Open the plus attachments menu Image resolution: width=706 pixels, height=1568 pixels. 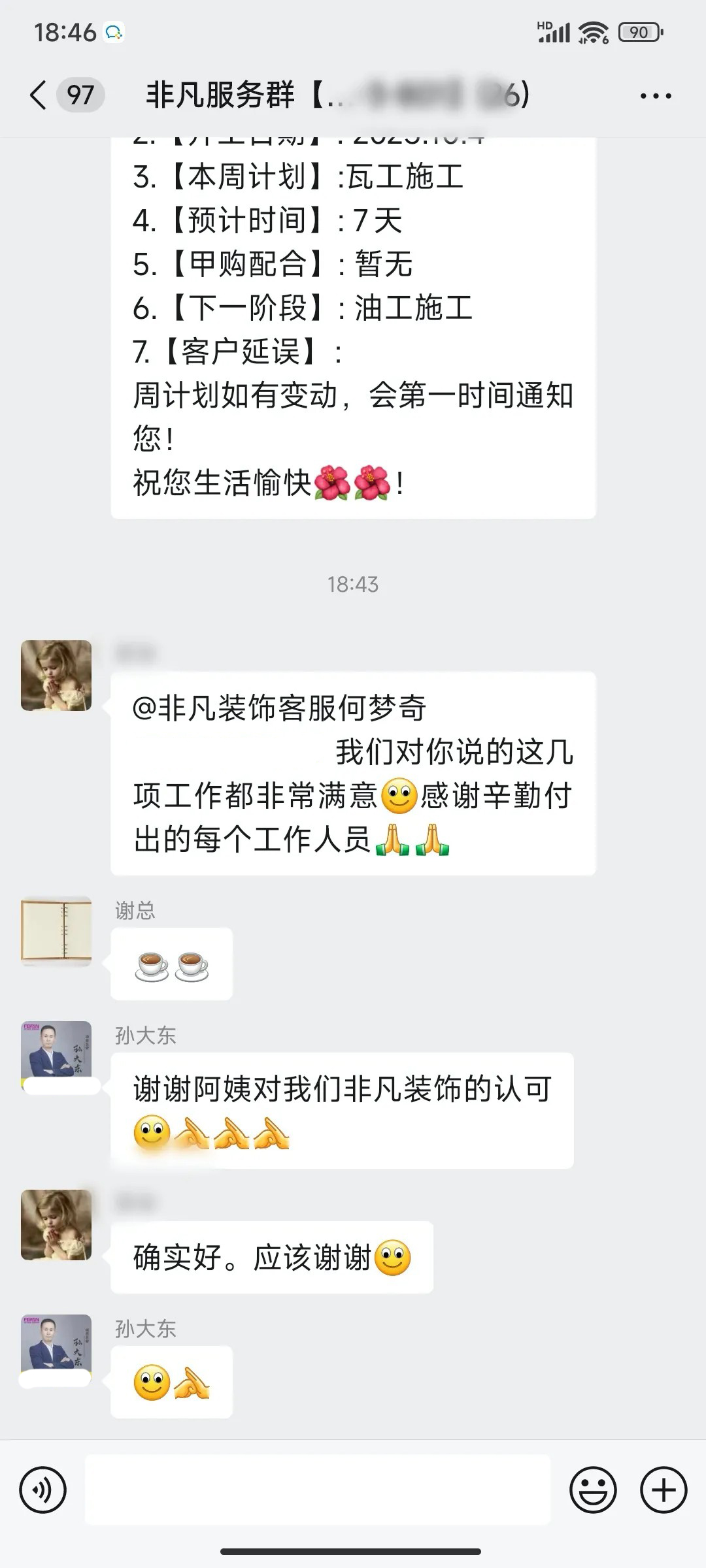pyautogui.click(x=663, y=1490)
